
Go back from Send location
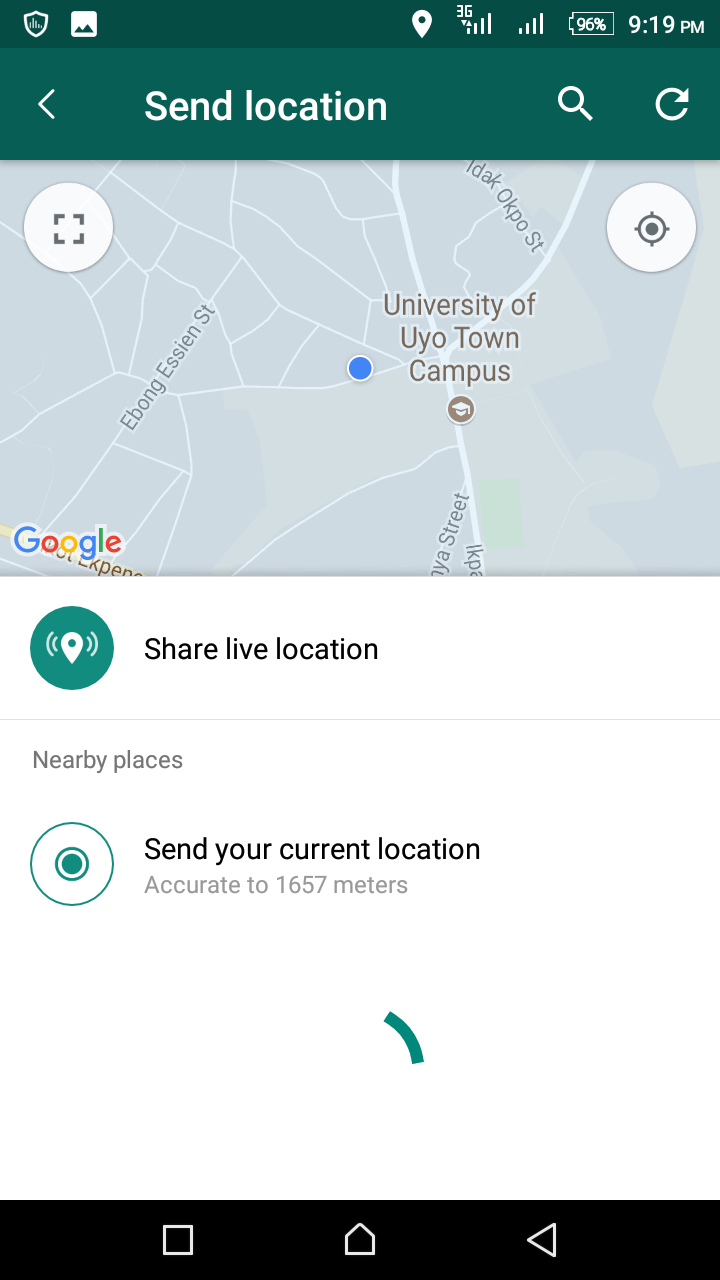(x=47, y=105)
